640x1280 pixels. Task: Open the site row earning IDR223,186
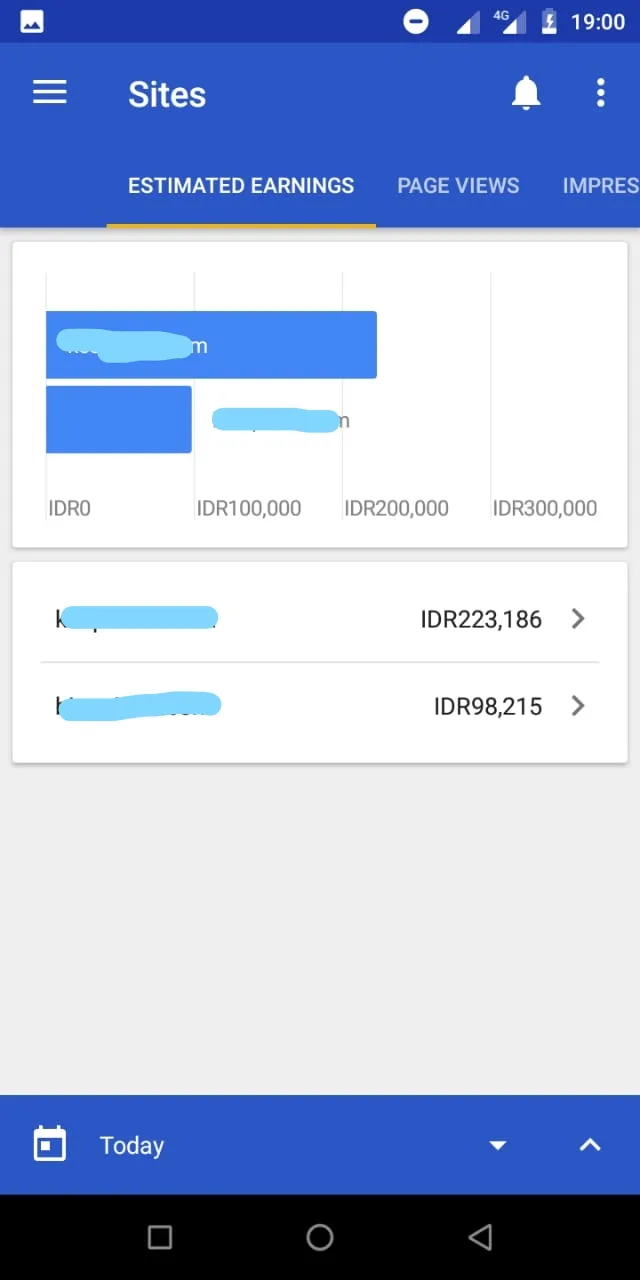pyautogui.click(x=320, y=619)
